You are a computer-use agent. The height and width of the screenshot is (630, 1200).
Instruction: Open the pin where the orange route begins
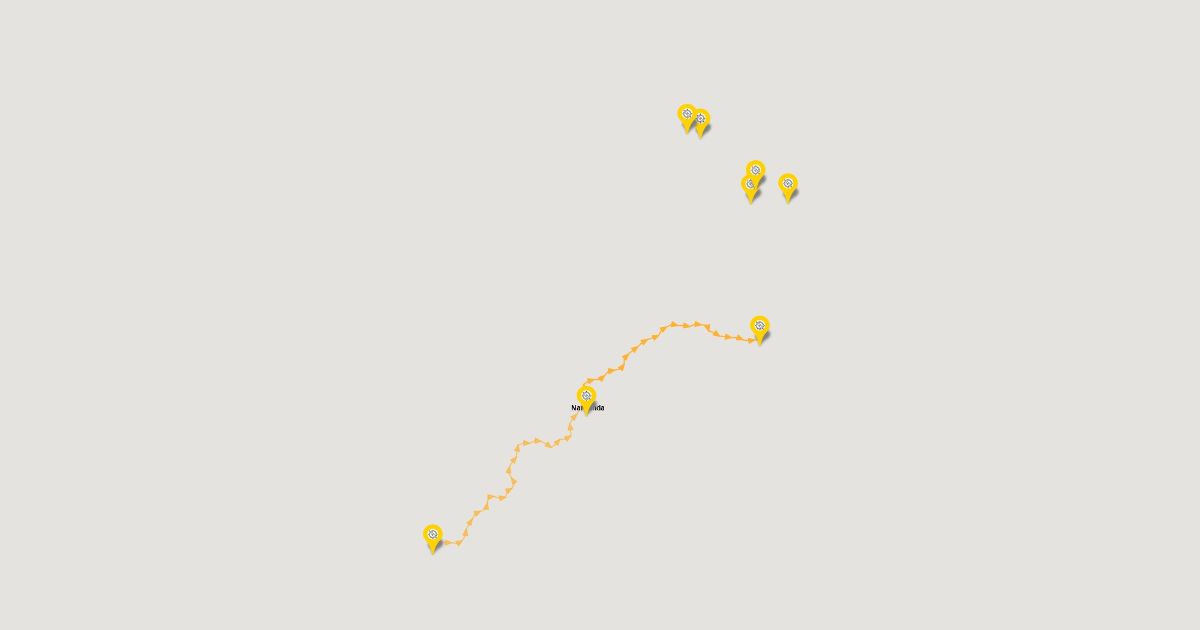[x=432, y=536]
